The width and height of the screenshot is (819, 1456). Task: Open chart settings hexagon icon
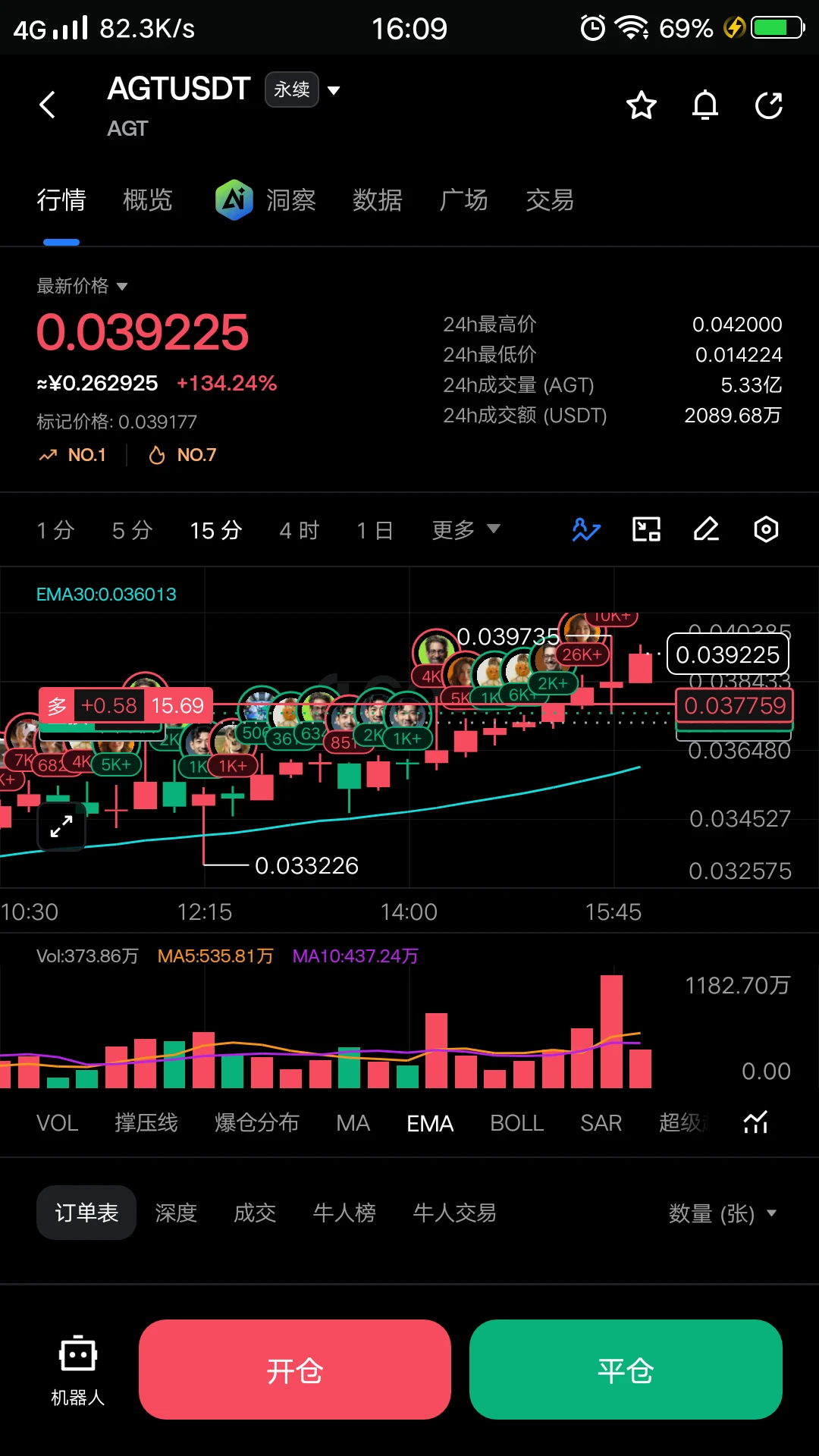[x=766, y=529]
